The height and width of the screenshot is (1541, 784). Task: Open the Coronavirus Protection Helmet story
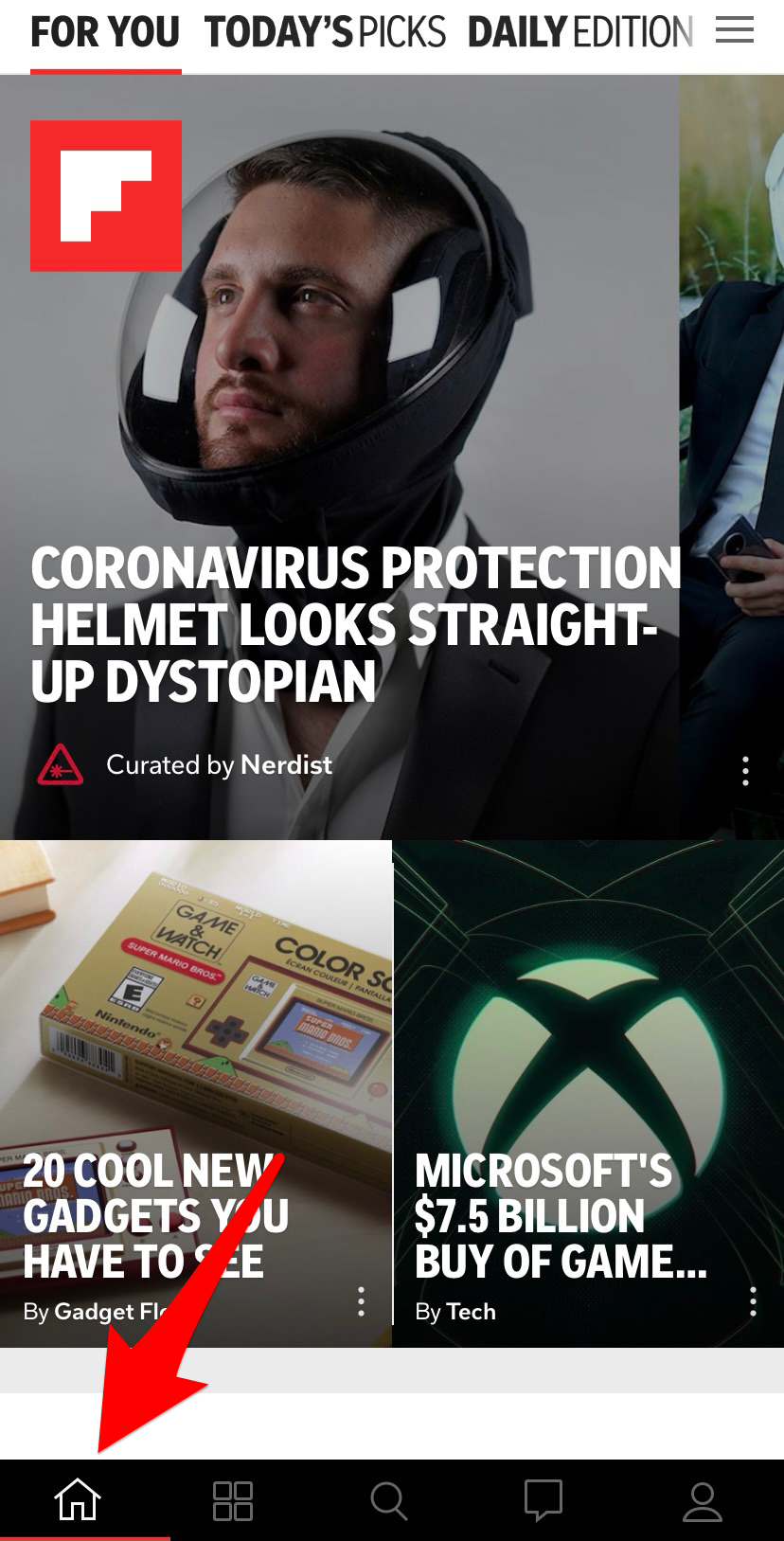355,623
